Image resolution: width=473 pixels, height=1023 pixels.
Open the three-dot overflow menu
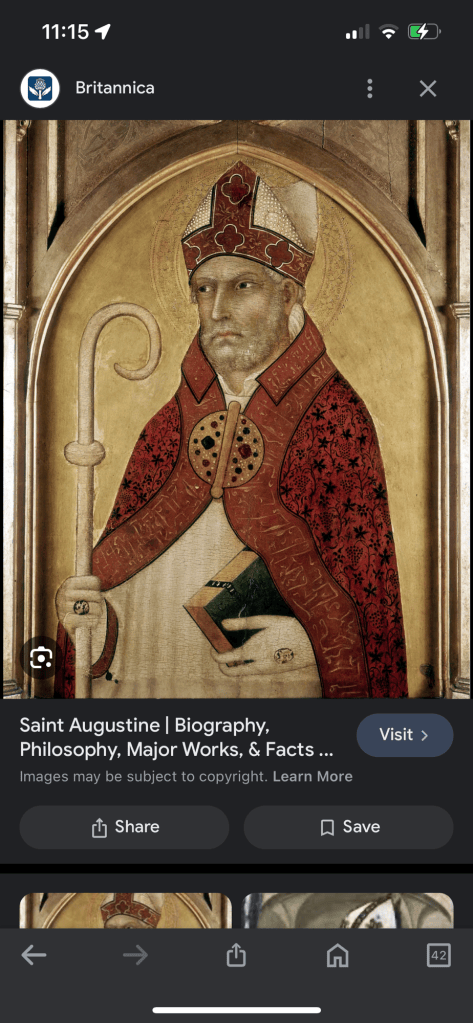370,88
